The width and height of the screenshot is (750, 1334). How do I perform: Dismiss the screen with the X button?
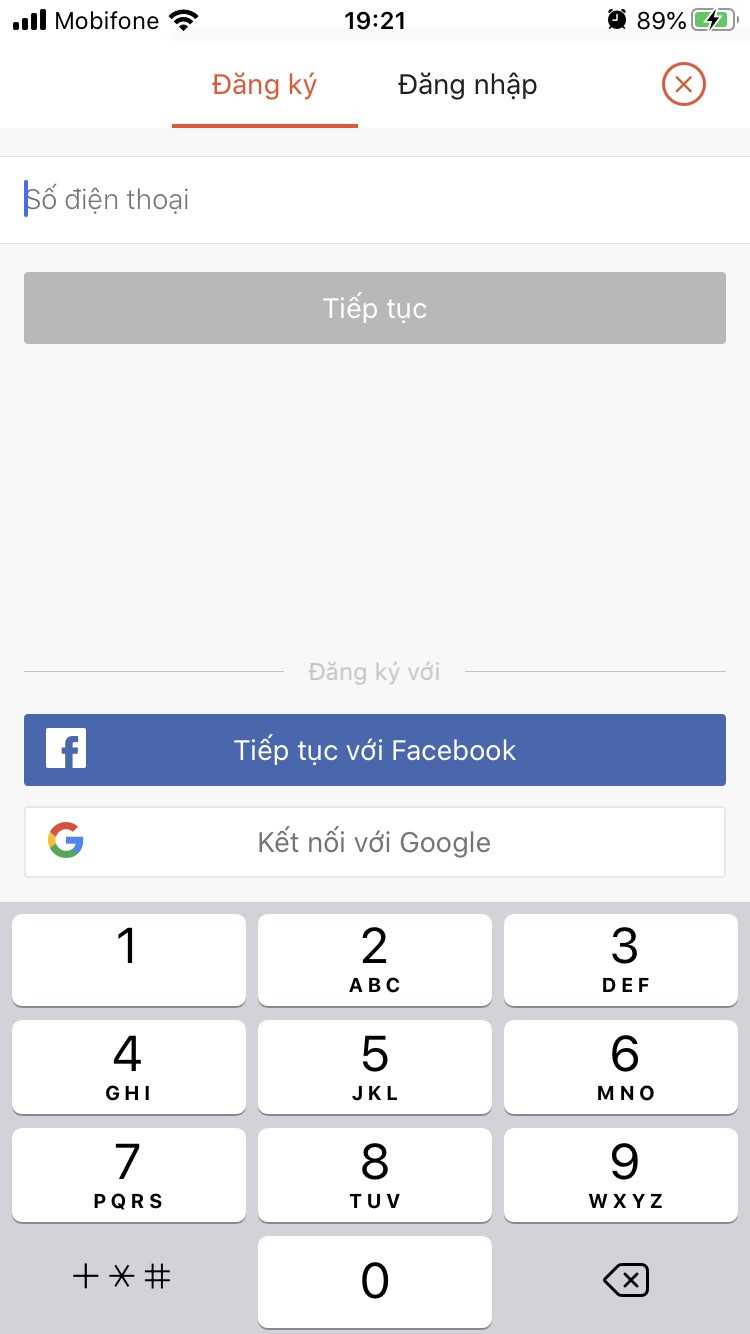click(683, 84)
